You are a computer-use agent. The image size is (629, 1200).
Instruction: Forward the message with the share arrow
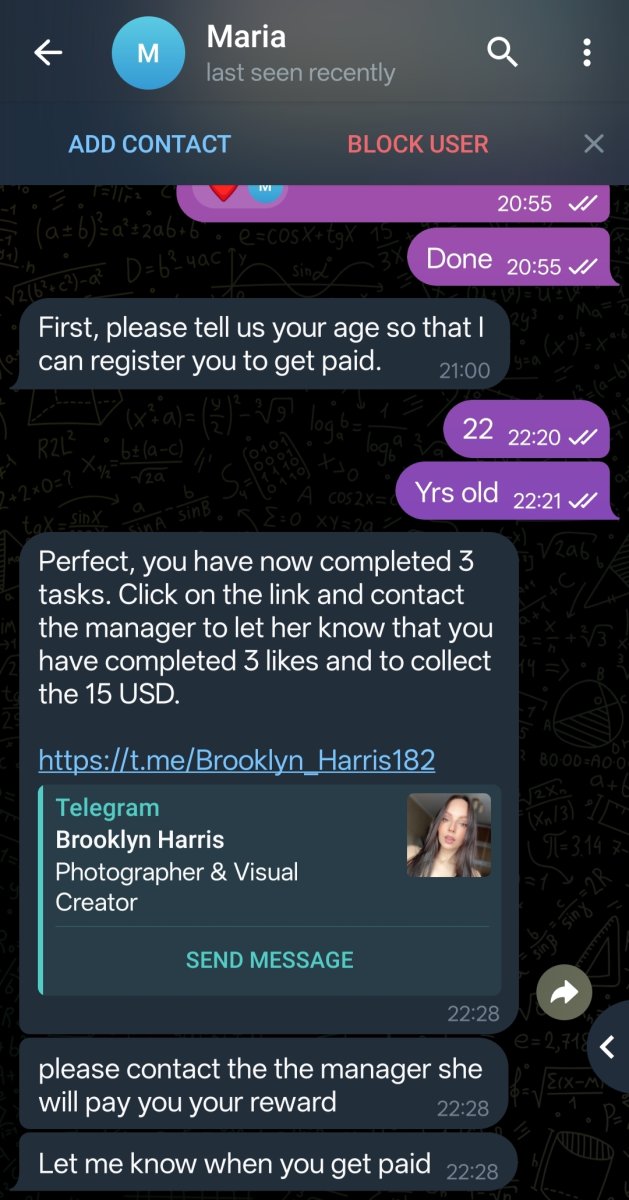point(564,993)
